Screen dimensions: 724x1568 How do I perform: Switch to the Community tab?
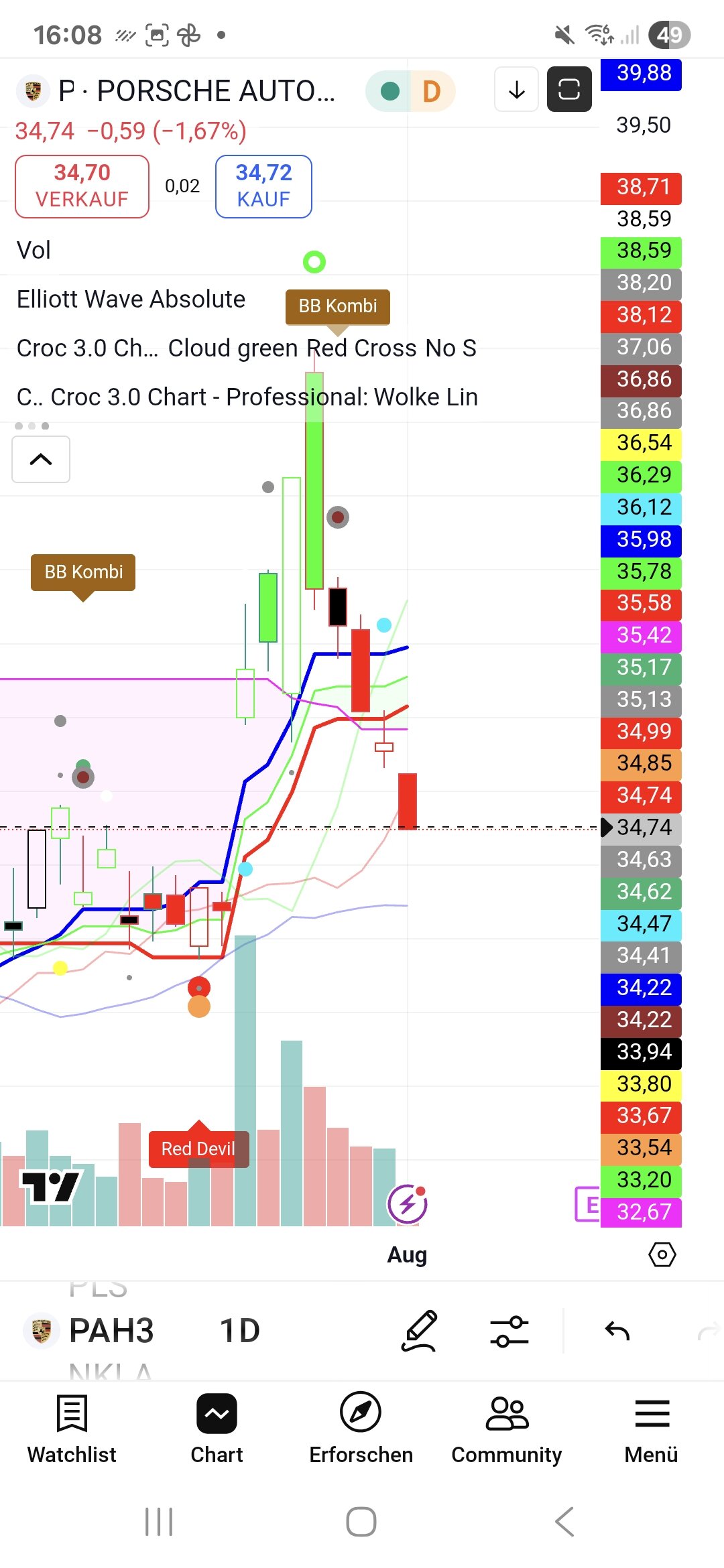click(506, 1427)
